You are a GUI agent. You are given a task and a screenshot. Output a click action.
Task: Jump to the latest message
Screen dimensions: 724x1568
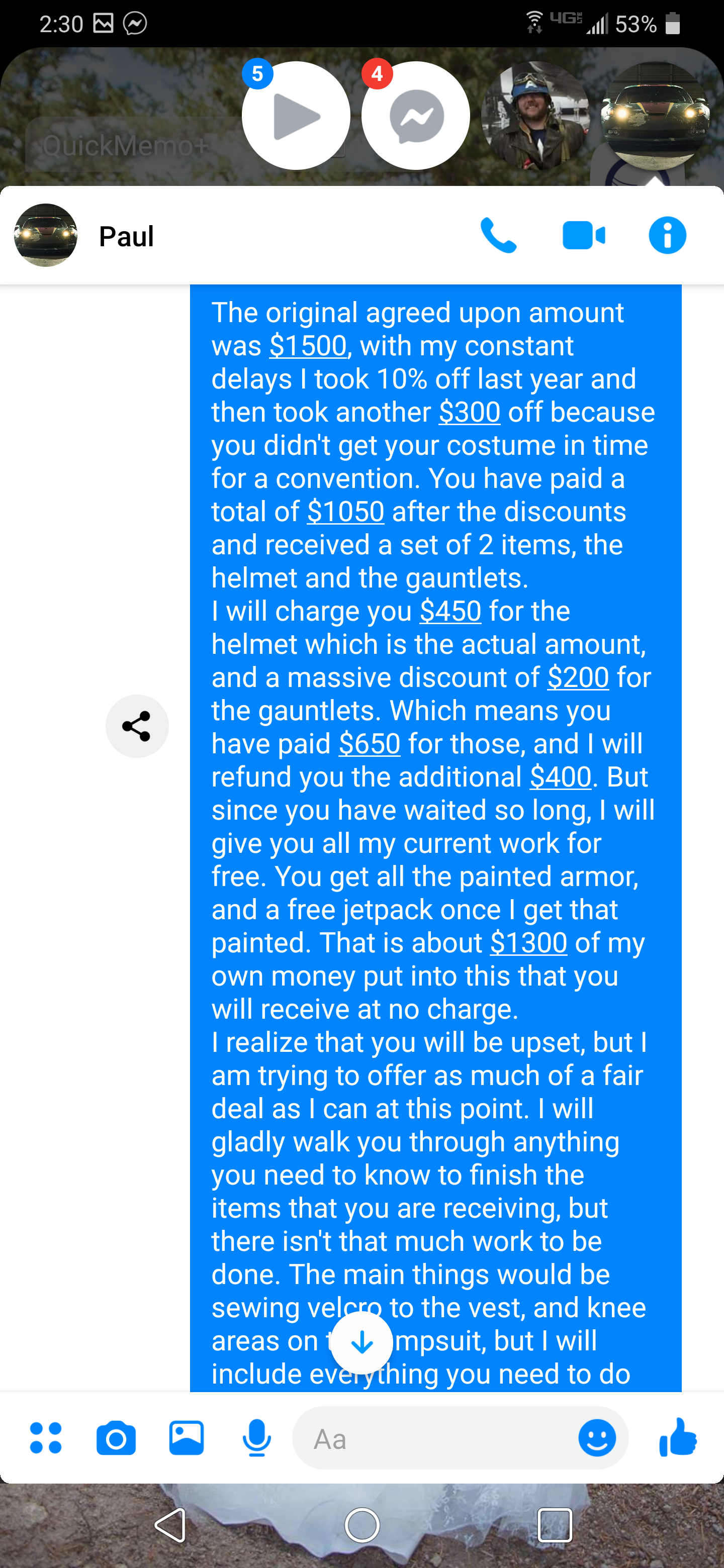(x=361, y=1341)
